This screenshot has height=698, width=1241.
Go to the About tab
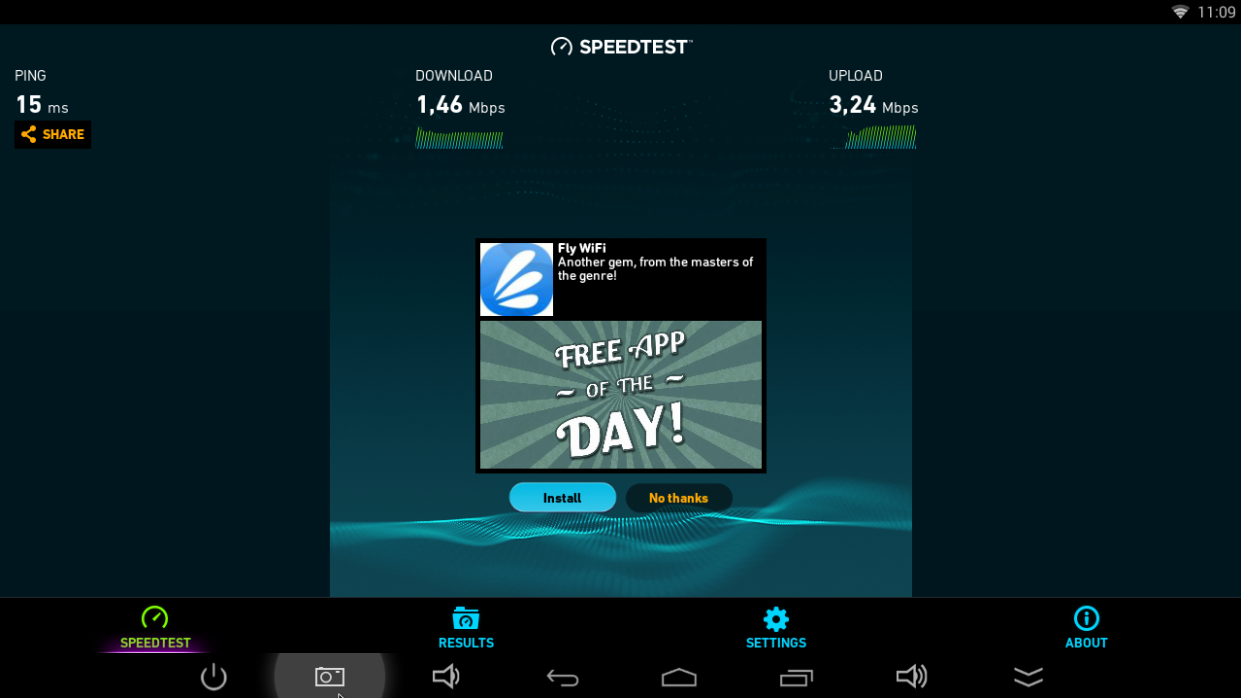tap(1086, 628)
